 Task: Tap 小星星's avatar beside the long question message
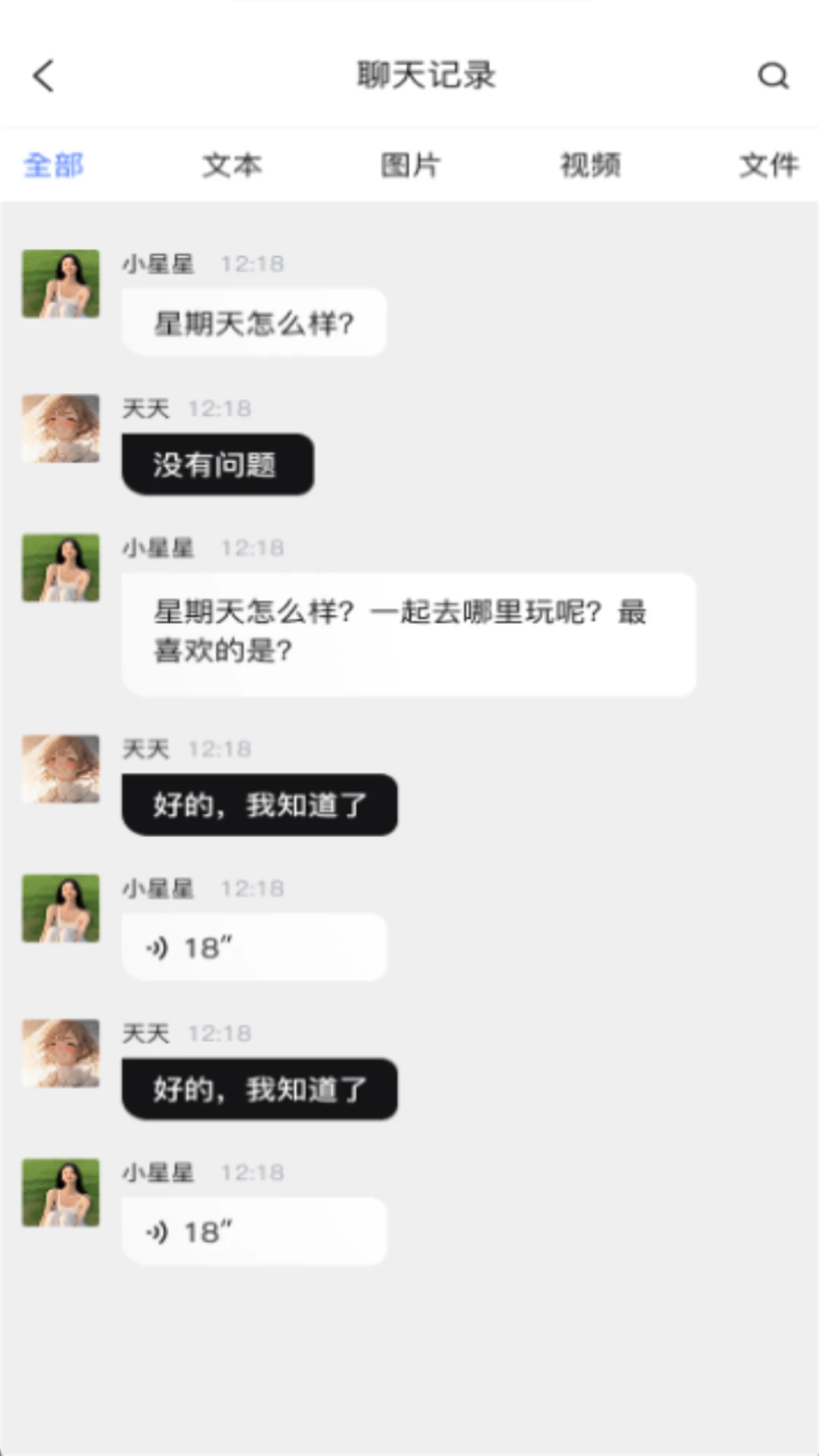coord(61,568)
